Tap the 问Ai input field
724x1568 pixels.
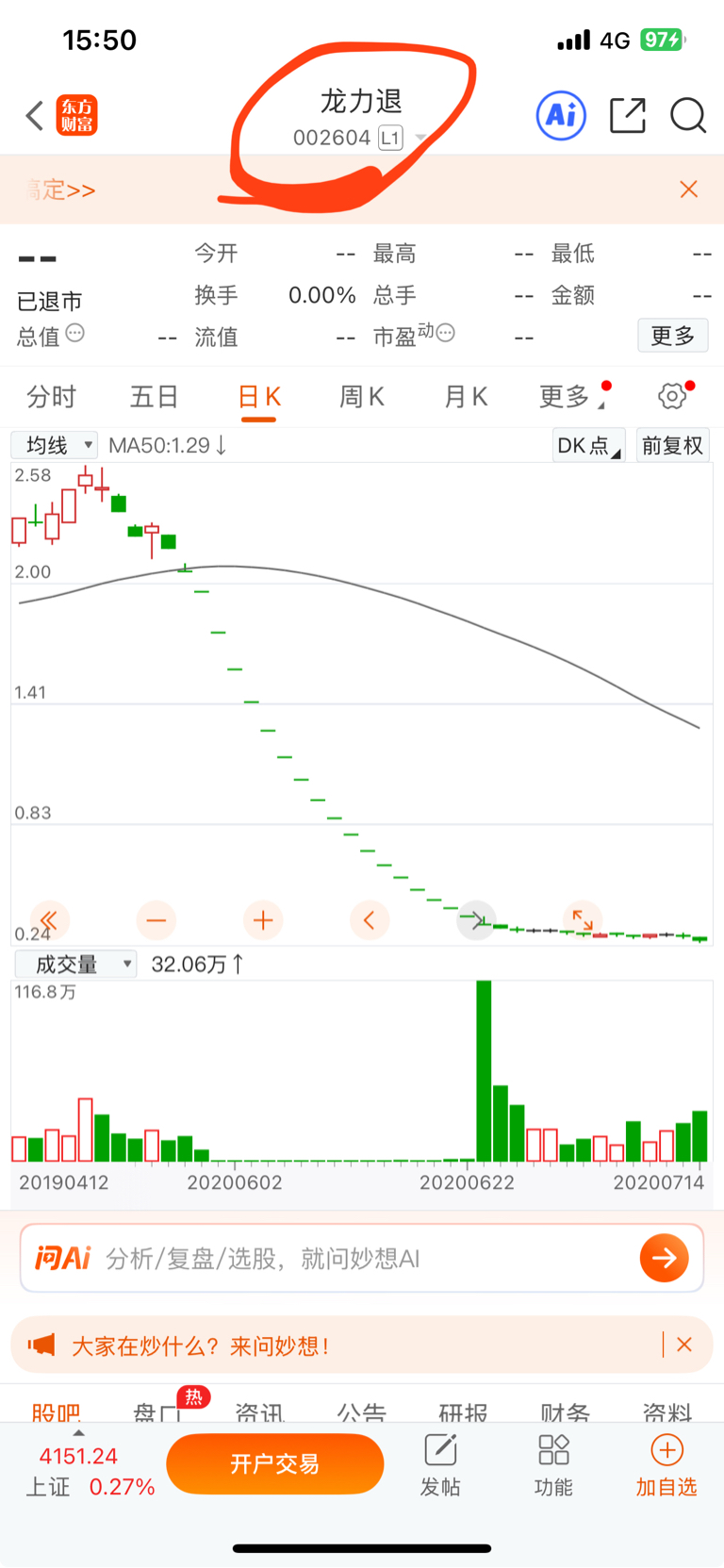click(x=362, y=1259)
